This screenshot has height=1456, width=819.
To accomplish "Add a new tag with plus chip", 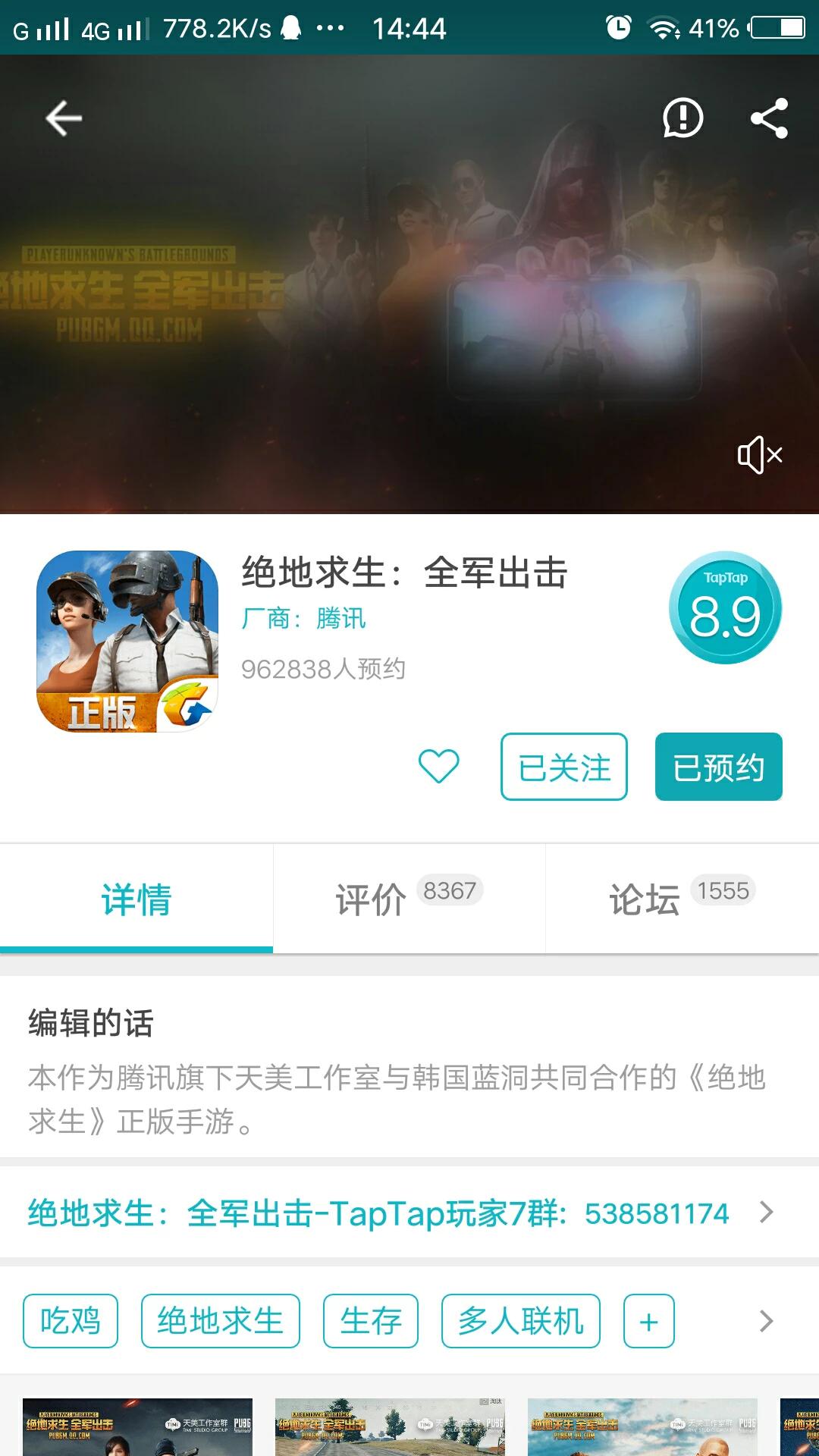I will coord(648,1321).
